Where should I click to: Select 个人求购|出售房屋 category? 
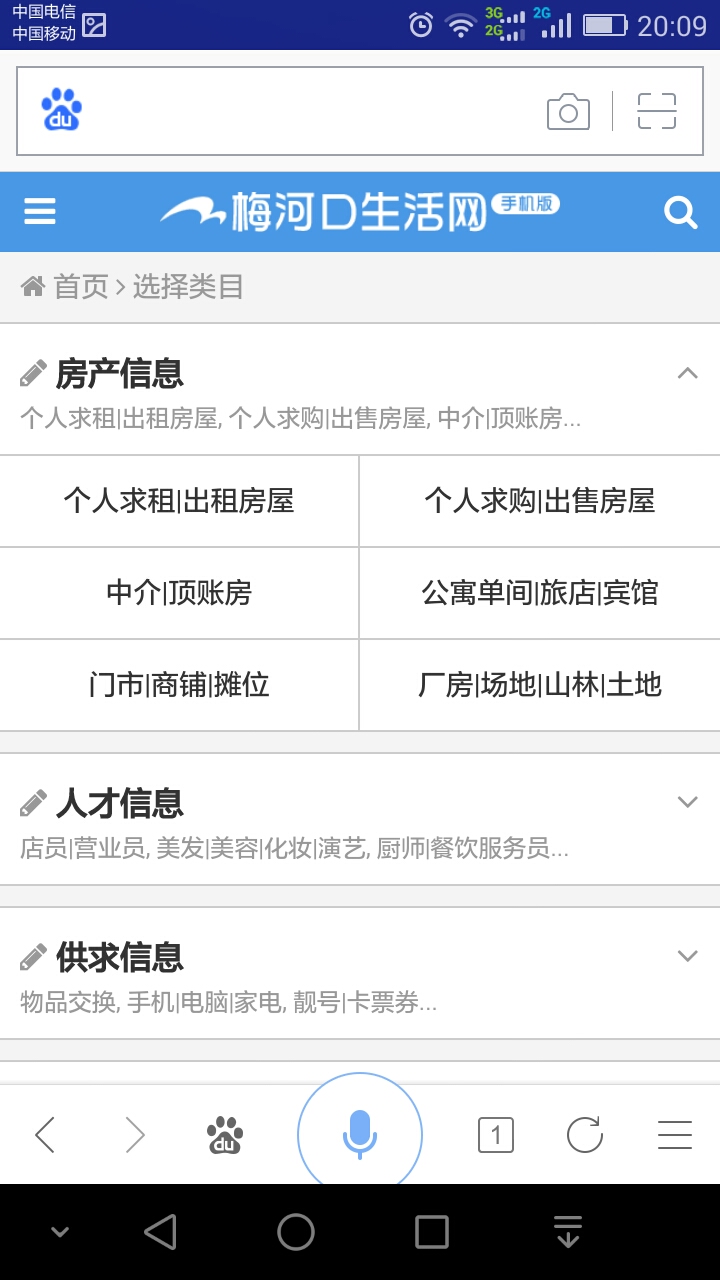(x=540, y=501)
